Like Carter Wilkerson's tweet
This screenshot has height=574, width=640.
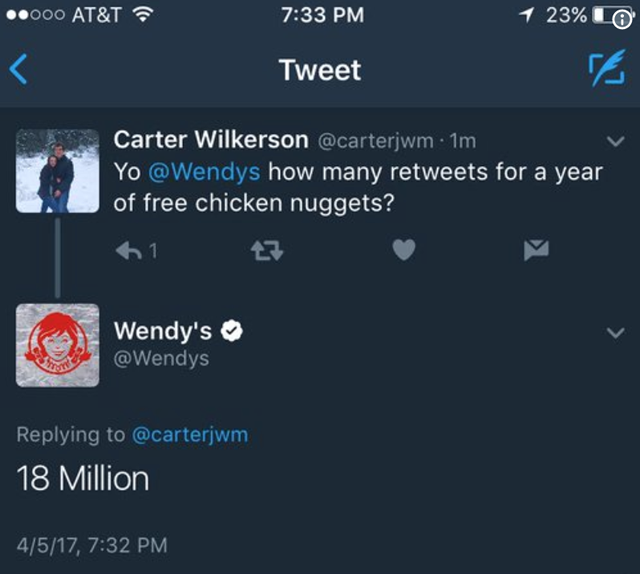point(403,252)
